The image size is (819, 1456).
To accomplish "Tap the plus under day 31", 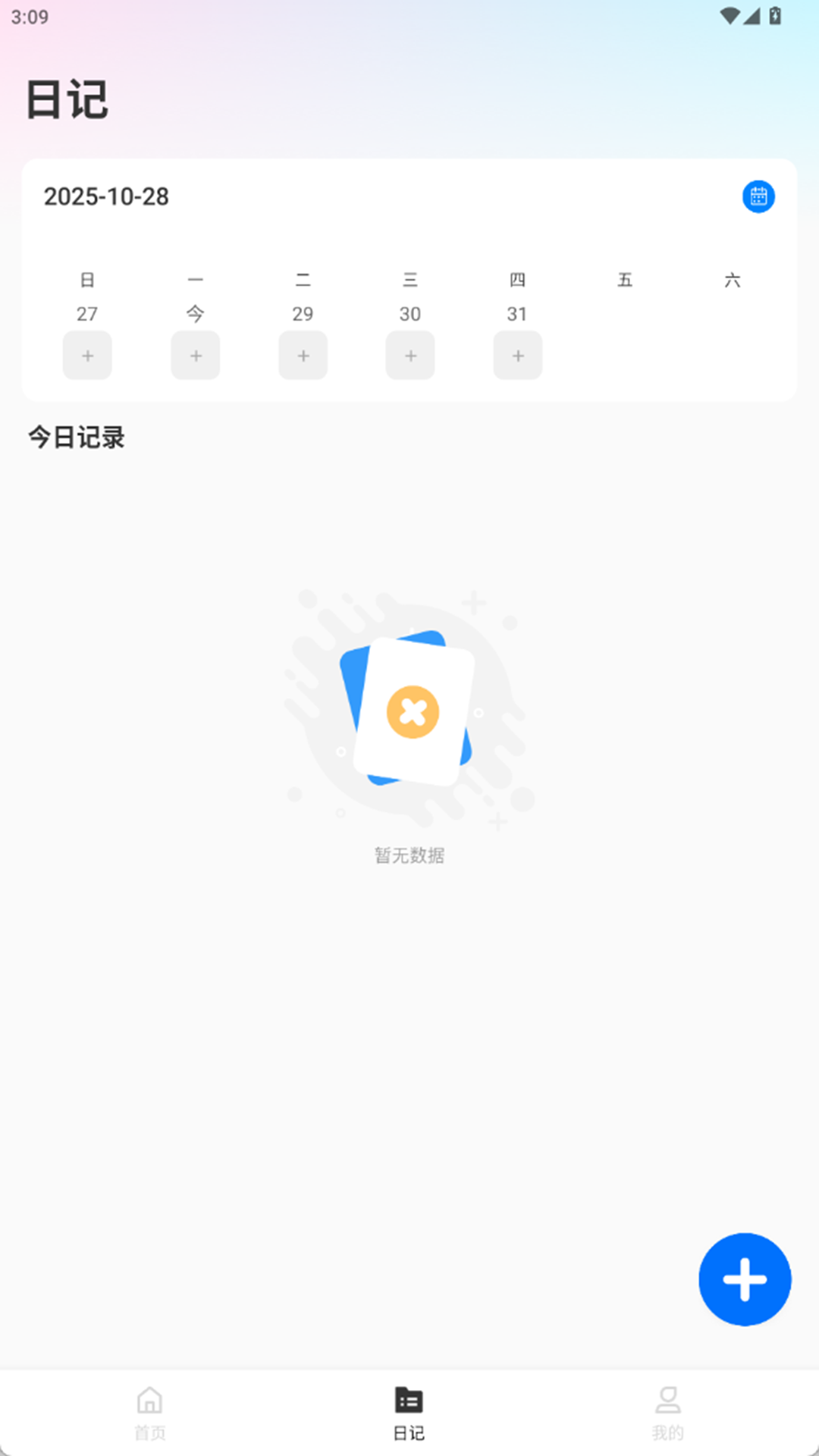I will coord(518,355).
